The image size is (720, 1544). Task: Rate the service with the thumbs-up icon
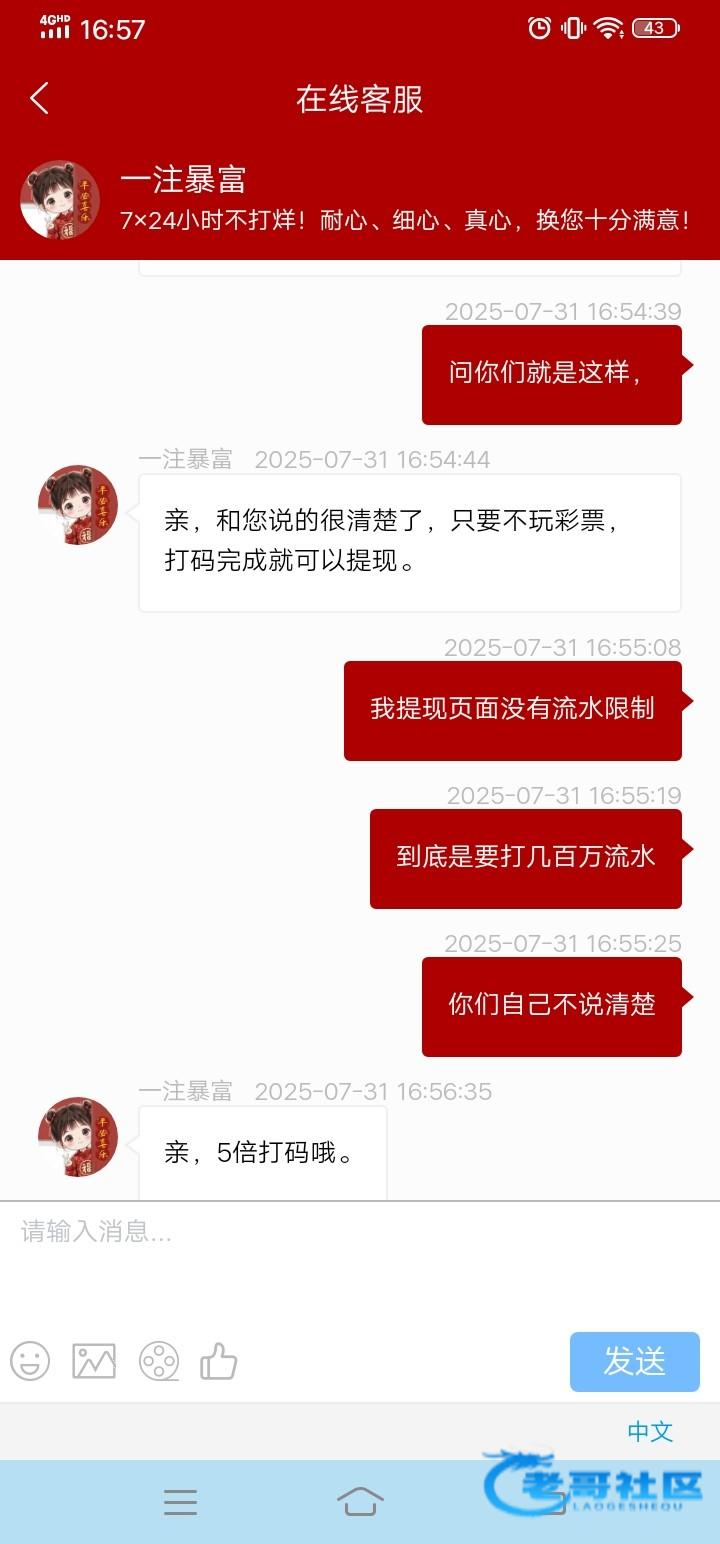click(x=219, y=1361)
